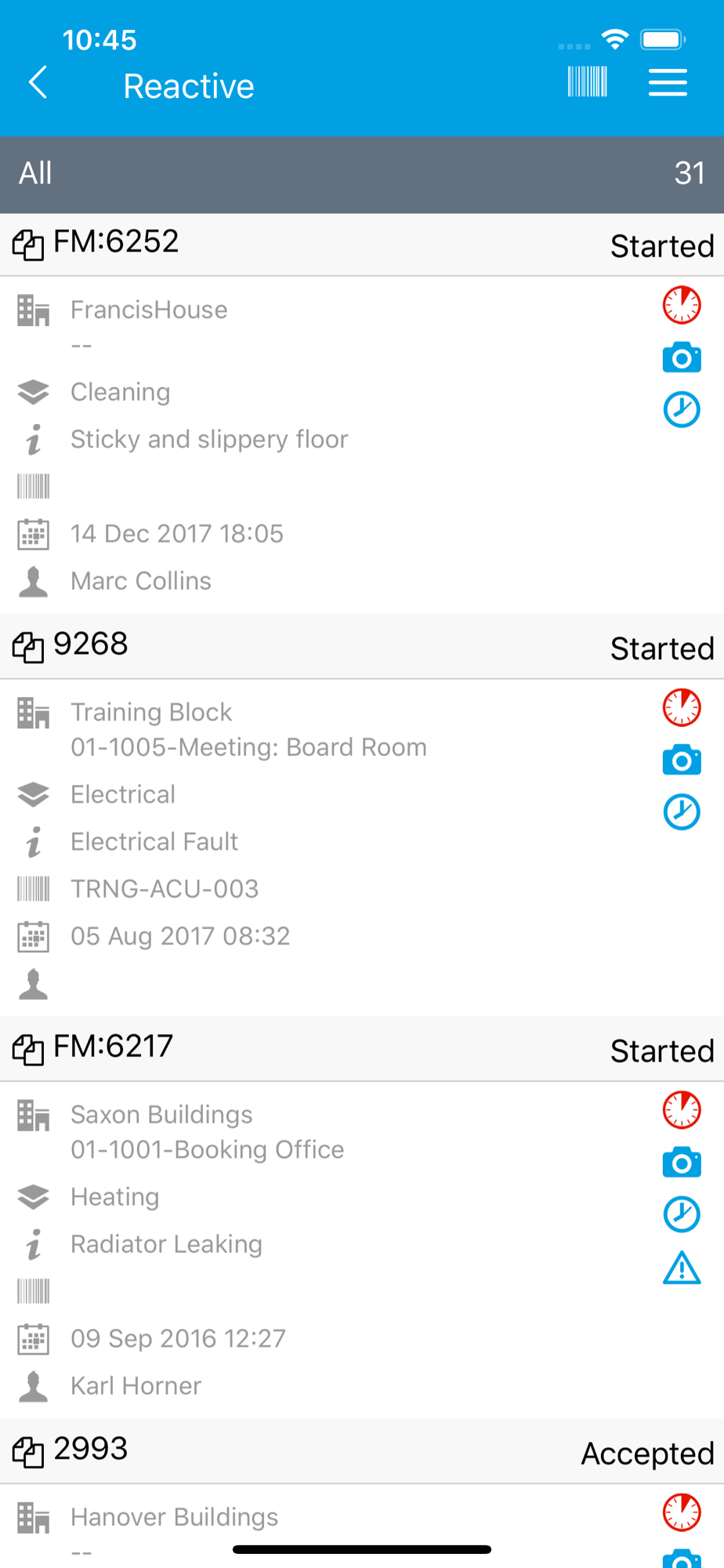Open the warning triangle for FM:6217
This screenshot has height=1568, width=724.
point(682,1268)
